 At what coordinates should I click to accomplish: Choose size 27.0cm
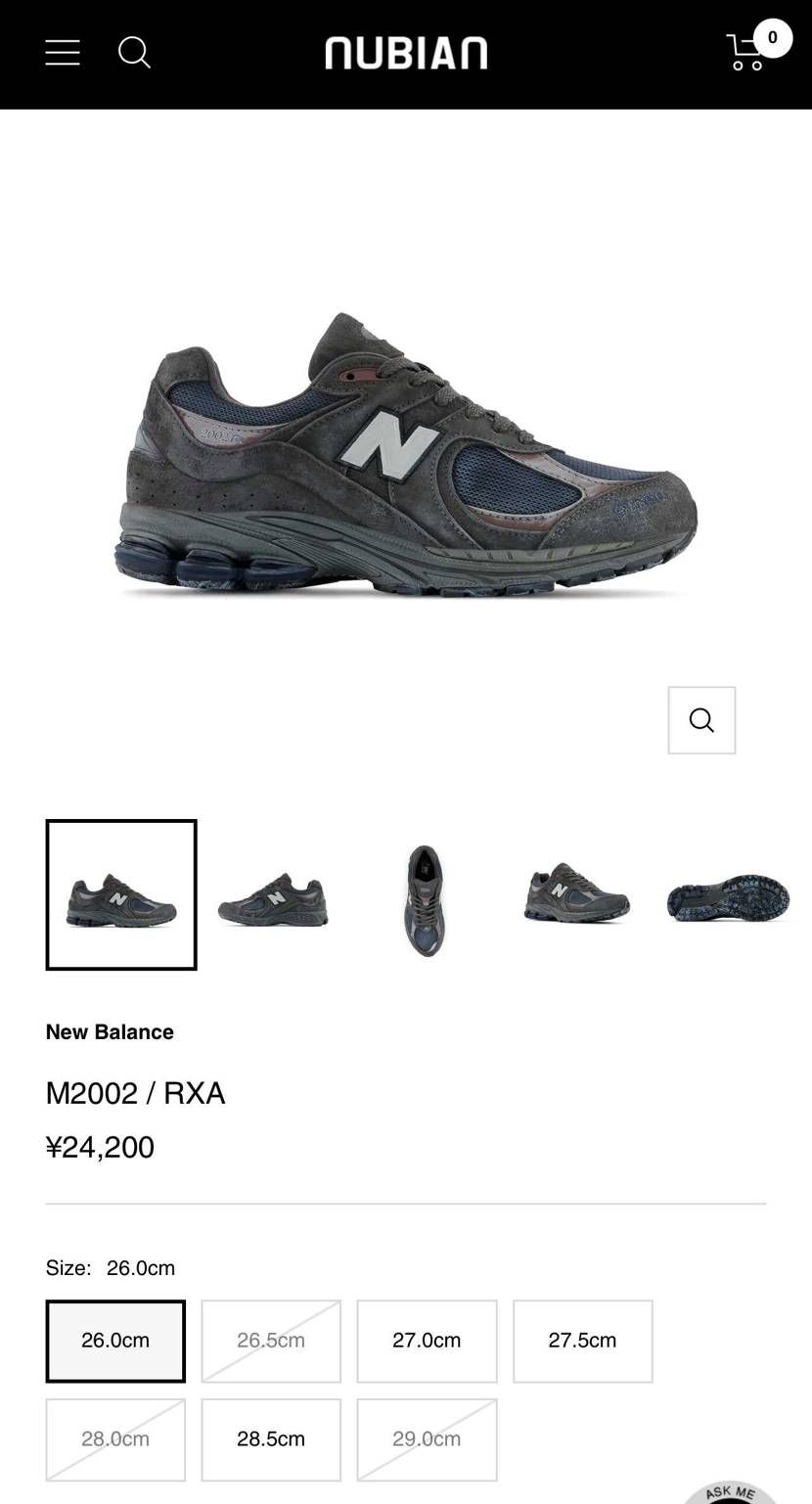(427, 1341)
